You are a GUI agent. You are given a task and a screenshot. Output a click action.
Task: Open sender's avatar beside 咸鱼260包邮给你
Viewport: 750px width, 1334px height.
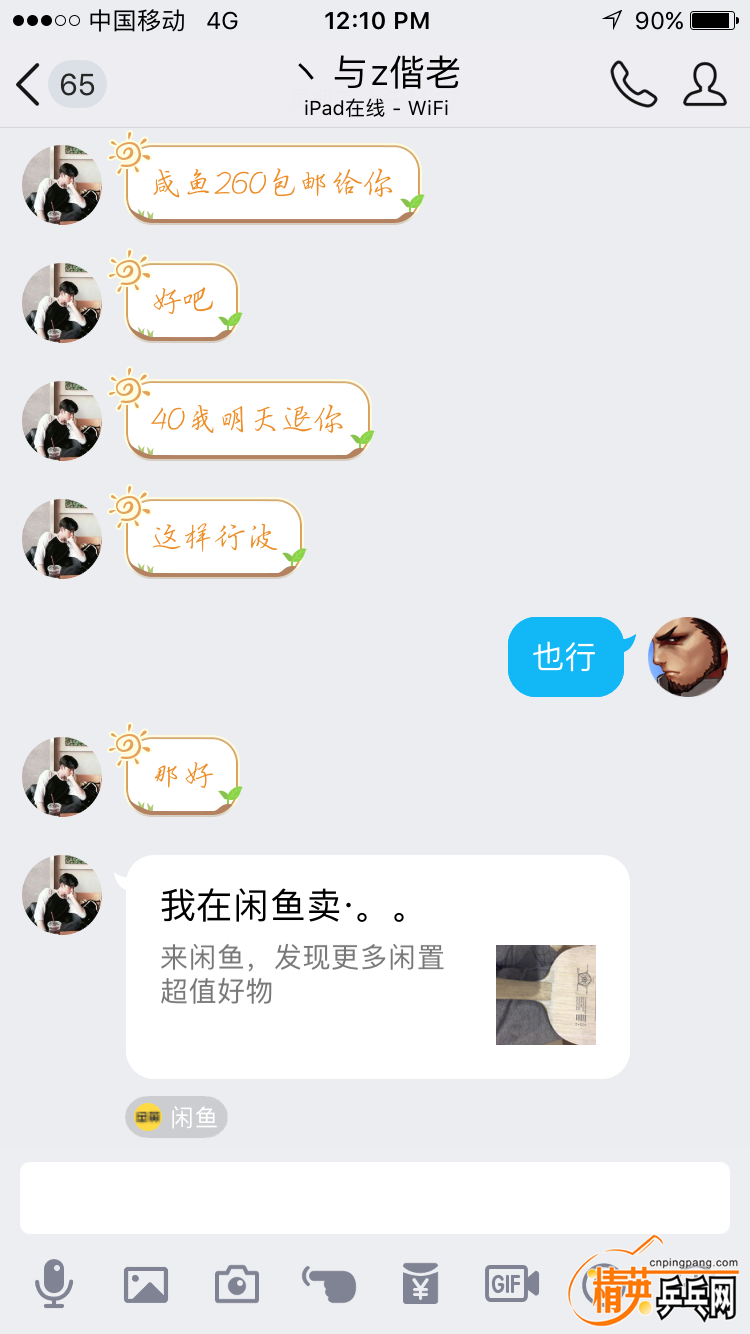(x=62, y=185)
